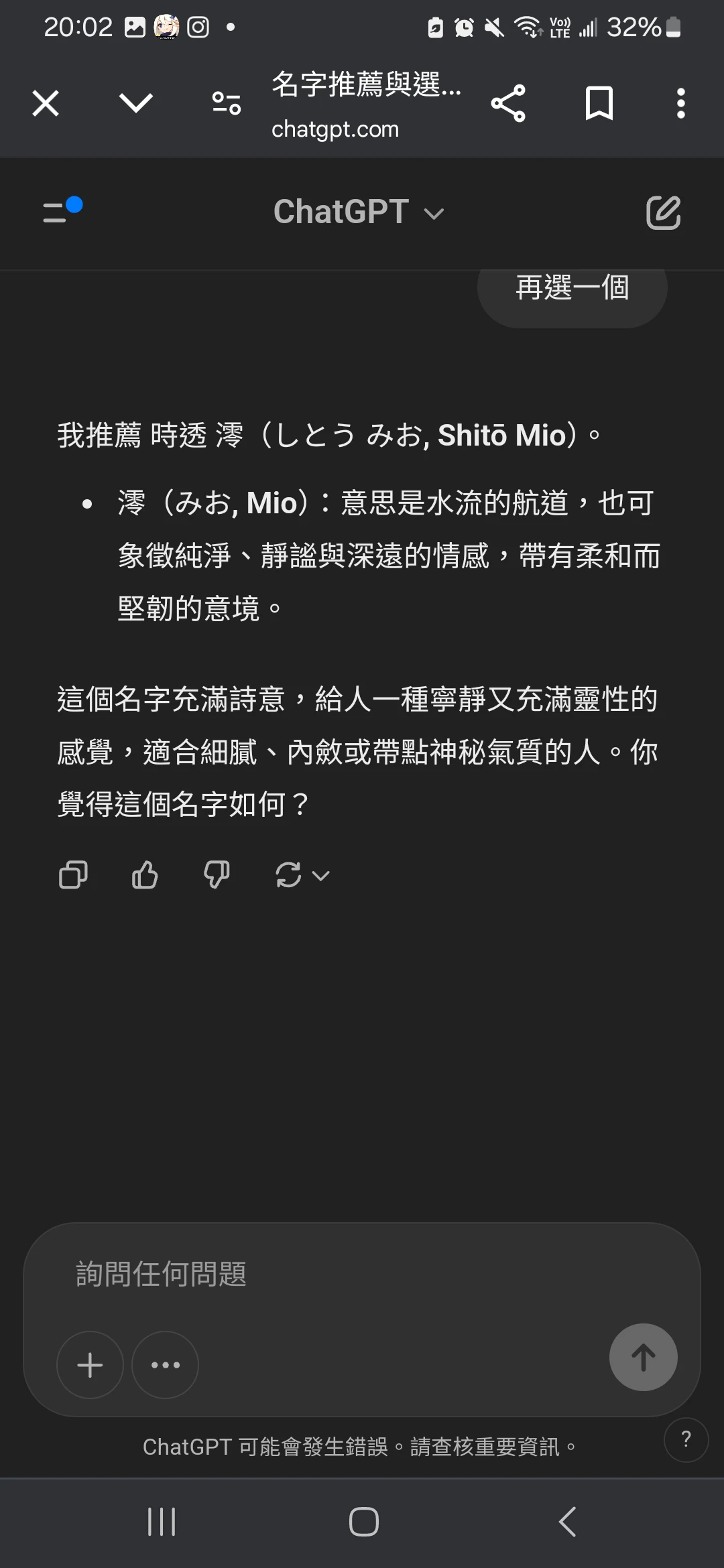This screenshot has width=724, height=1568.
Task: Copy the ChatGPT response
Action: click(73, 876)
